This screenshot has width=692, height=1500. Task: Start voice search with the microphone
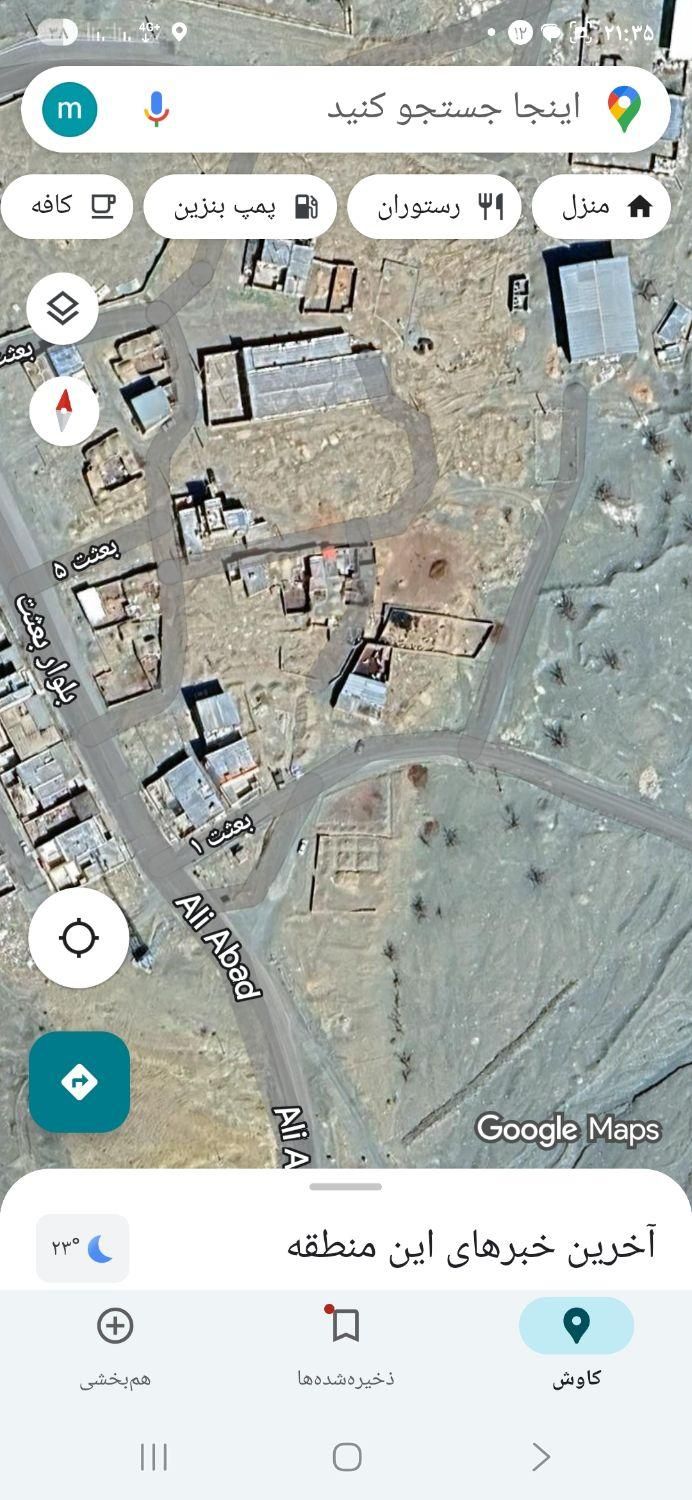pyautogui.click(x=155, y=109)
